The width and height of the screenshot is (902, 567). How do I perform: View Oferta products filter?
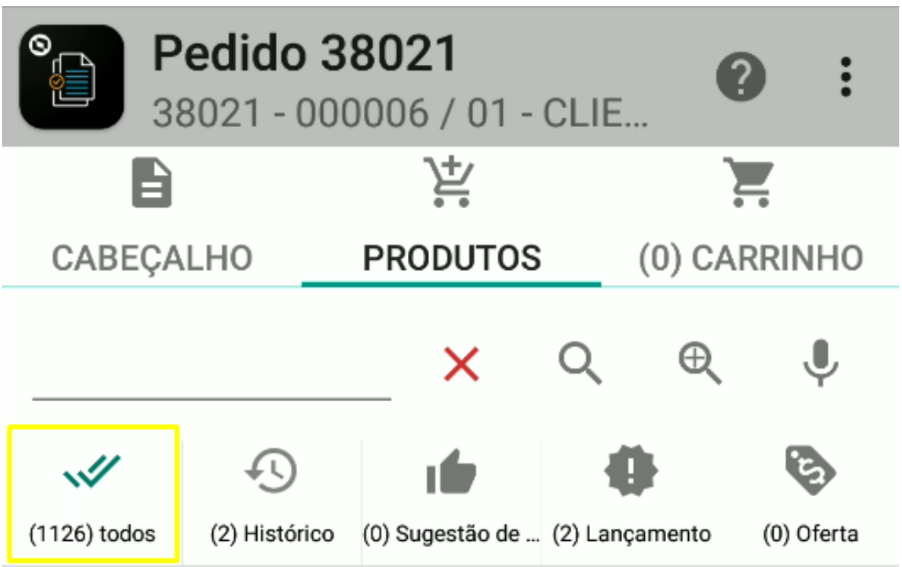(810, 494)
